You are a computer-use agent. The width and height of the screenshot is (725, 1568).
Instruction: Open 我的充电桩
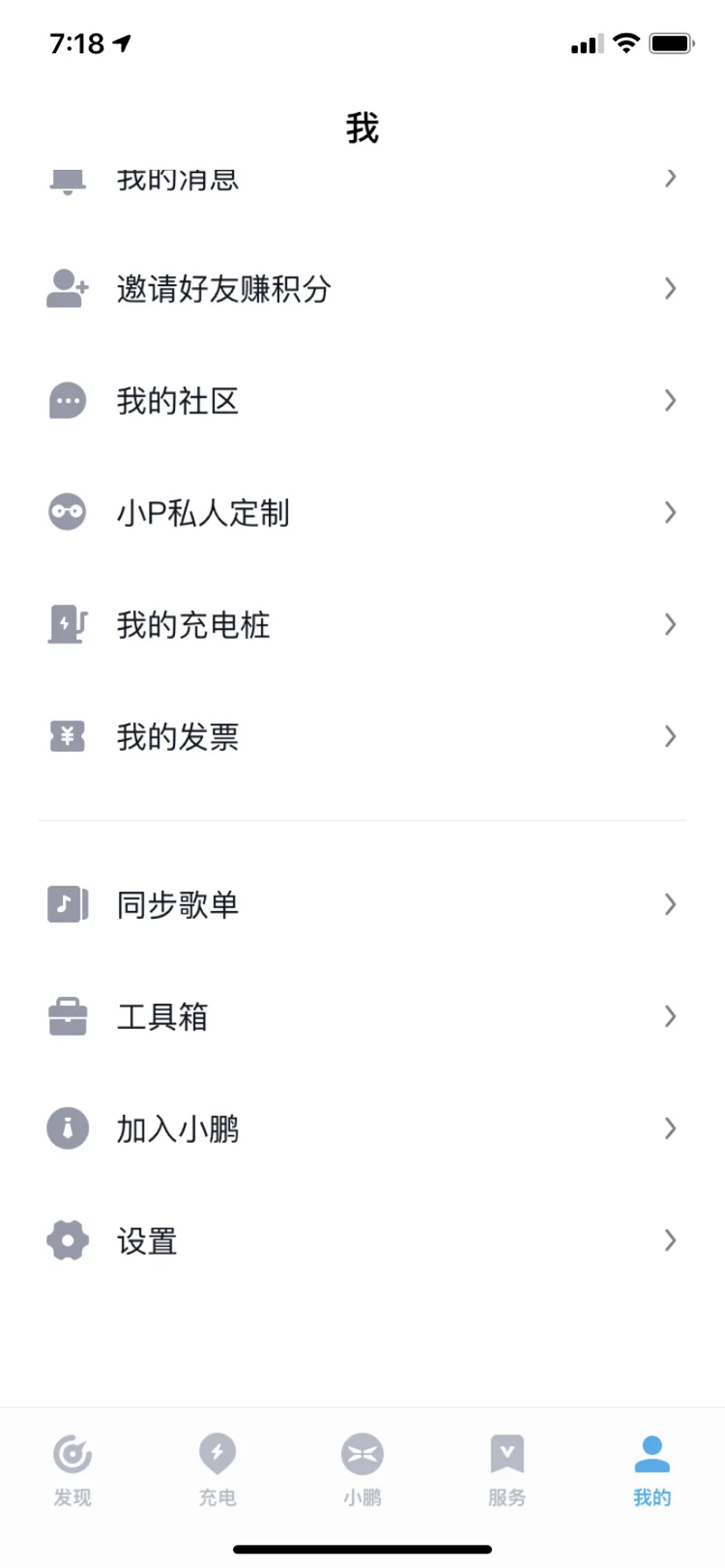click(362, 624)
